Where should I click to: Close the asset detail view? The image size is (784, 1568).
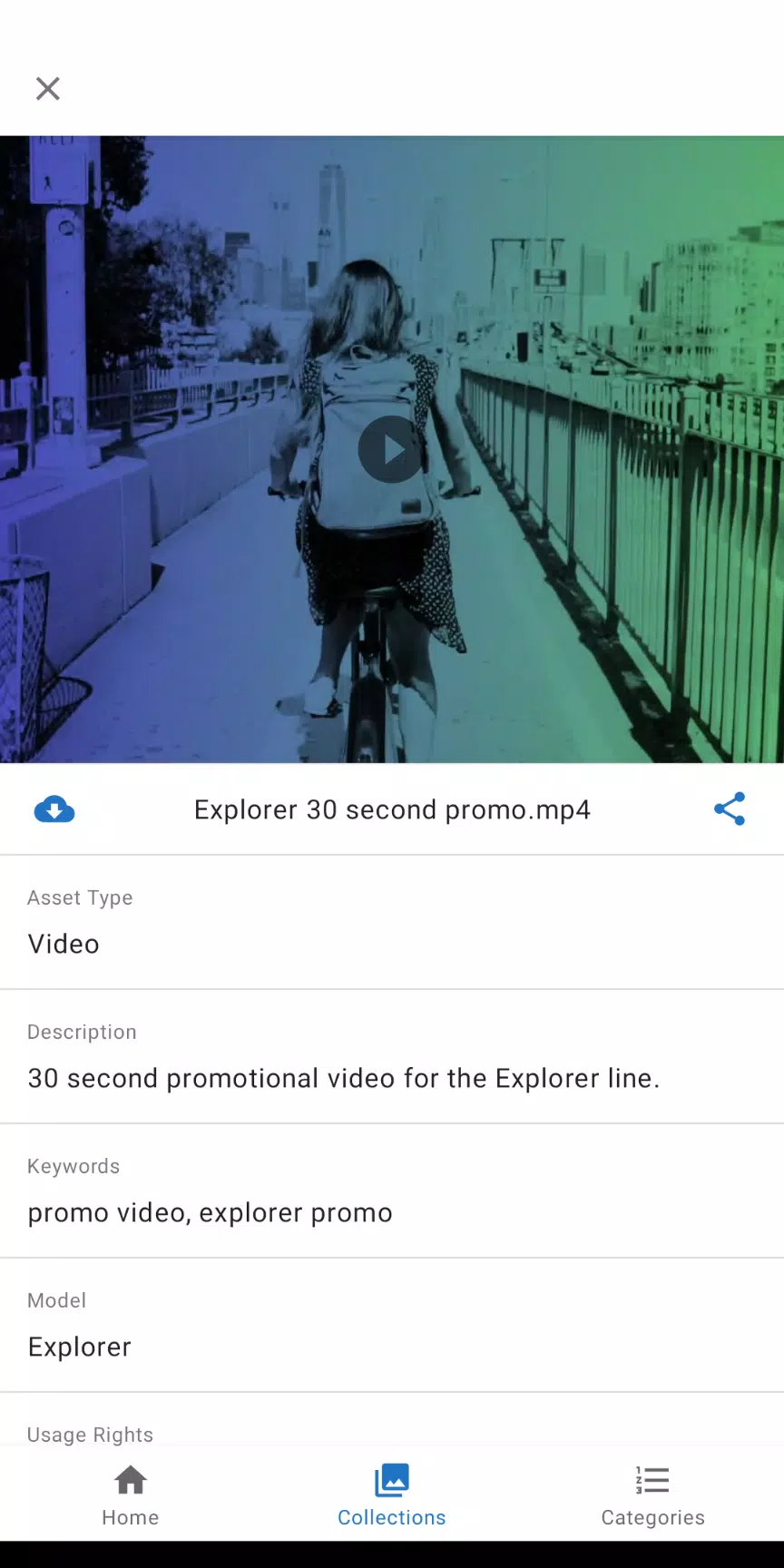tap(47, 88)
